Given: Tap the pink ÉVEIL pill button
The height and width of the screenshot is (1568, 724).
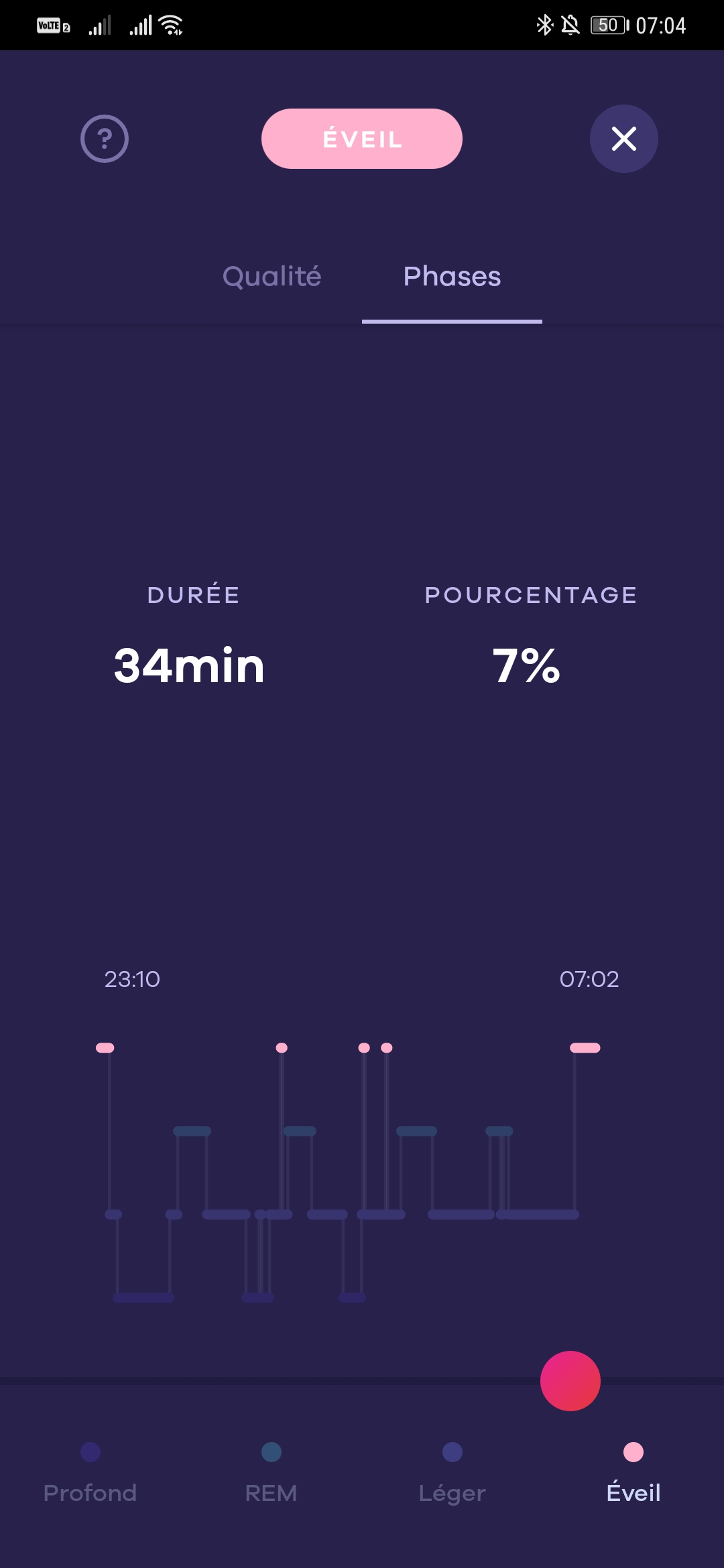Looking at the screenshot, I should 362,139.
